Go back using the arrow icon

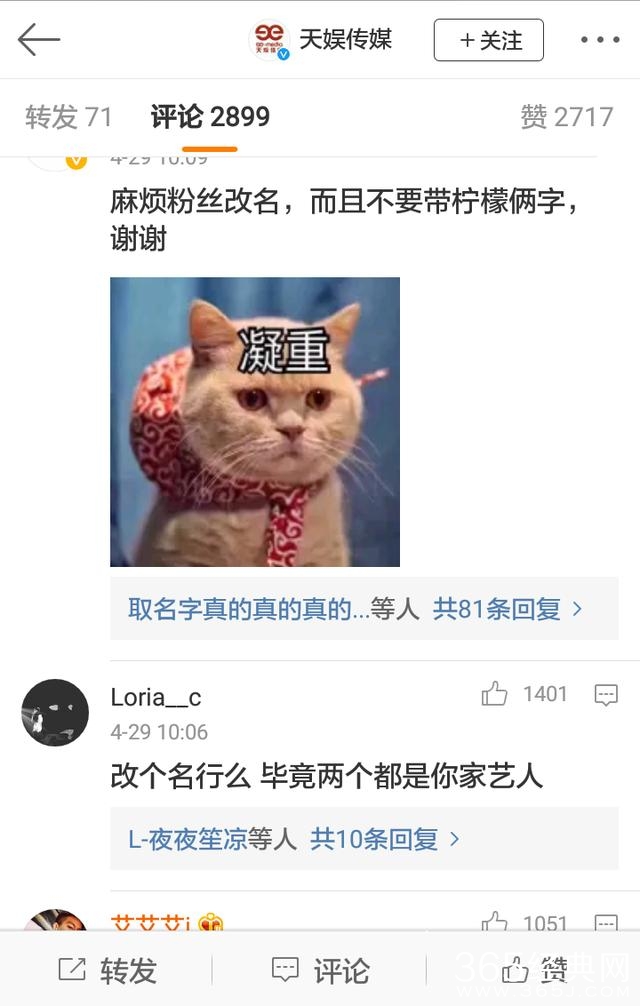click(x=39, y=40)
